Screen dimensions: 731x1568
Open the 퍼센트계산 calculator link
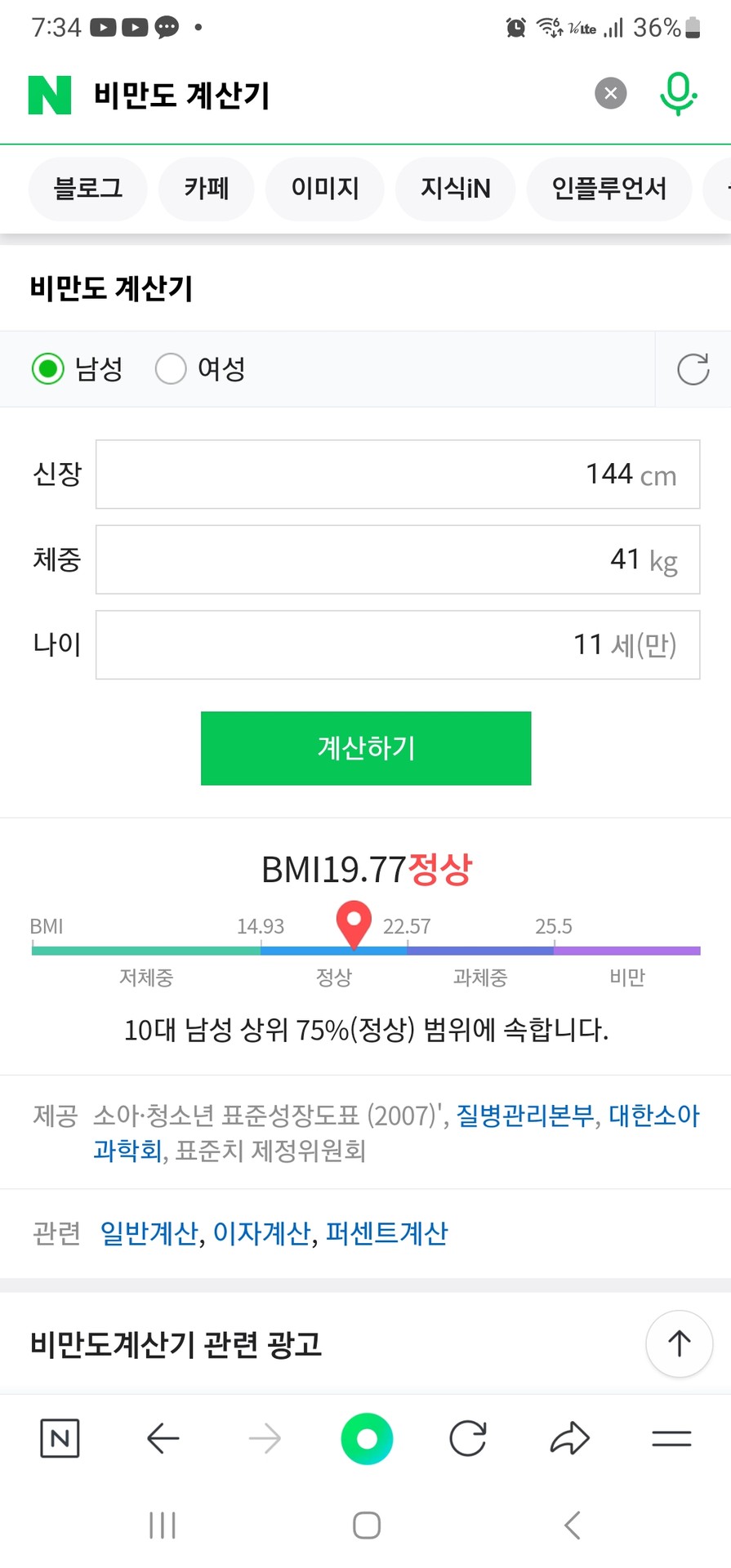(x=387, y=1233)
